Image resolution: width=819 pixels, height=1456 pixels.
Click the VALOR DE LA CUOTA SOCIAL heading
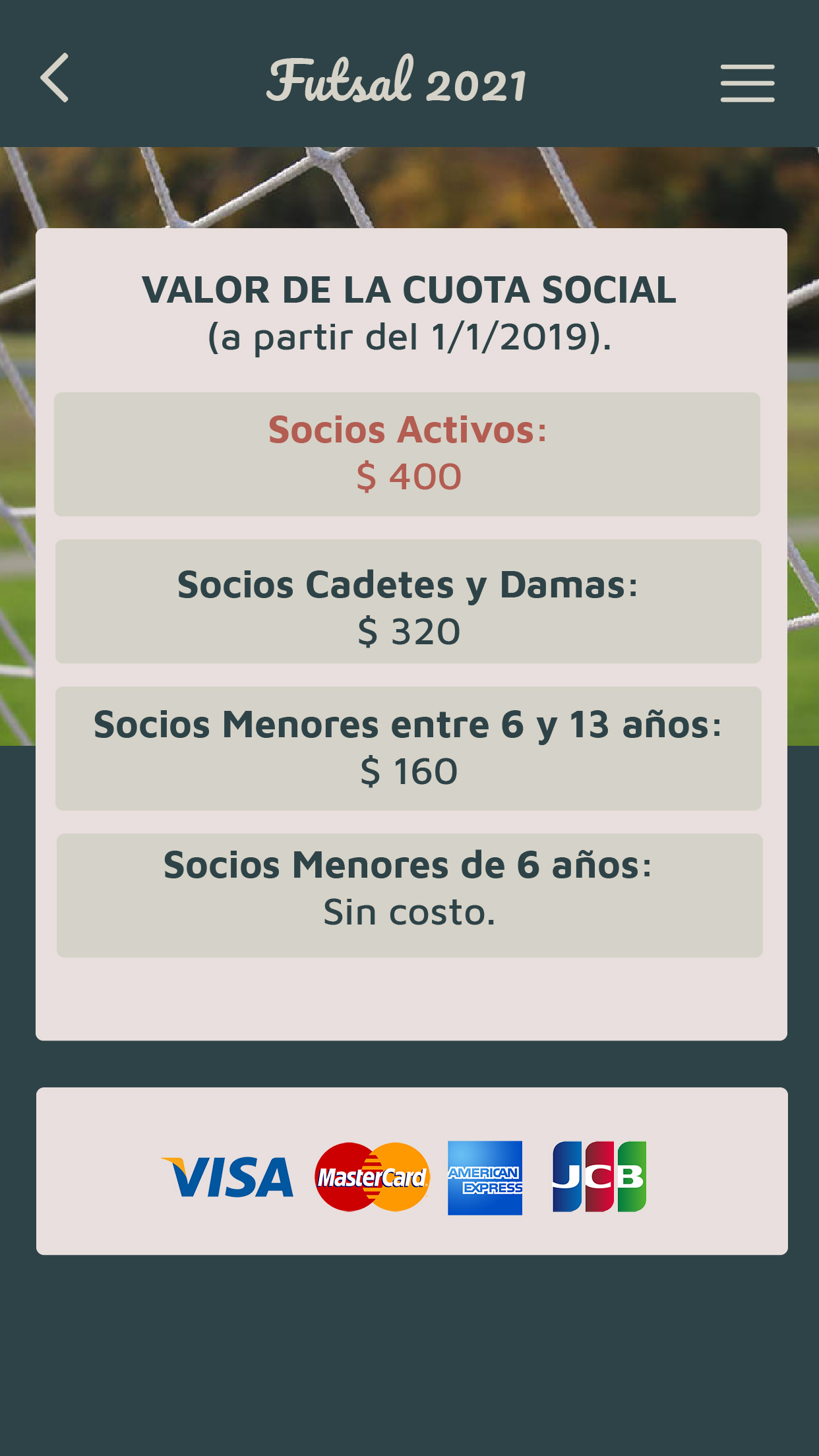coord(409,289)
